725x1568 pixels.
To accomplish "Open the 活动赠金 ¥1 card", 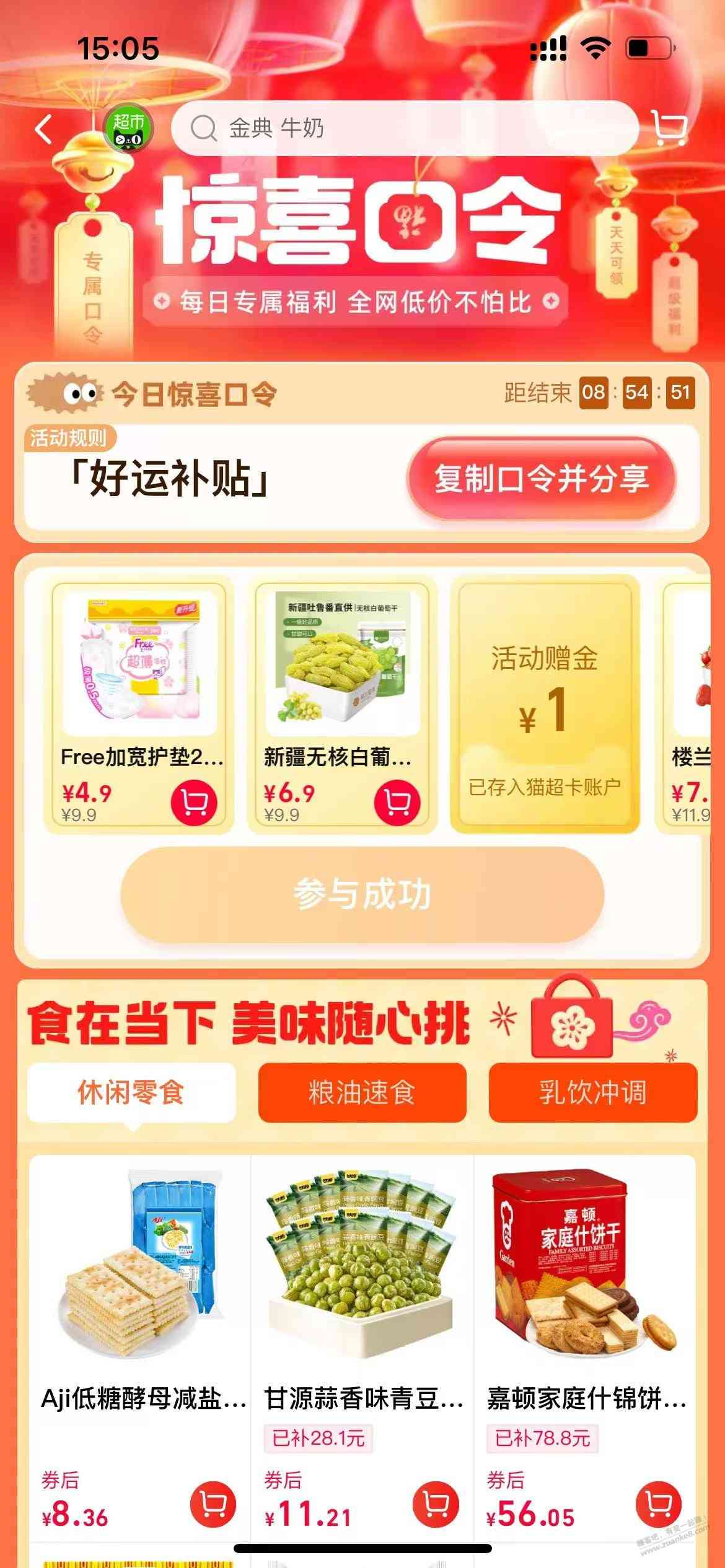I will tap(545, 706).
